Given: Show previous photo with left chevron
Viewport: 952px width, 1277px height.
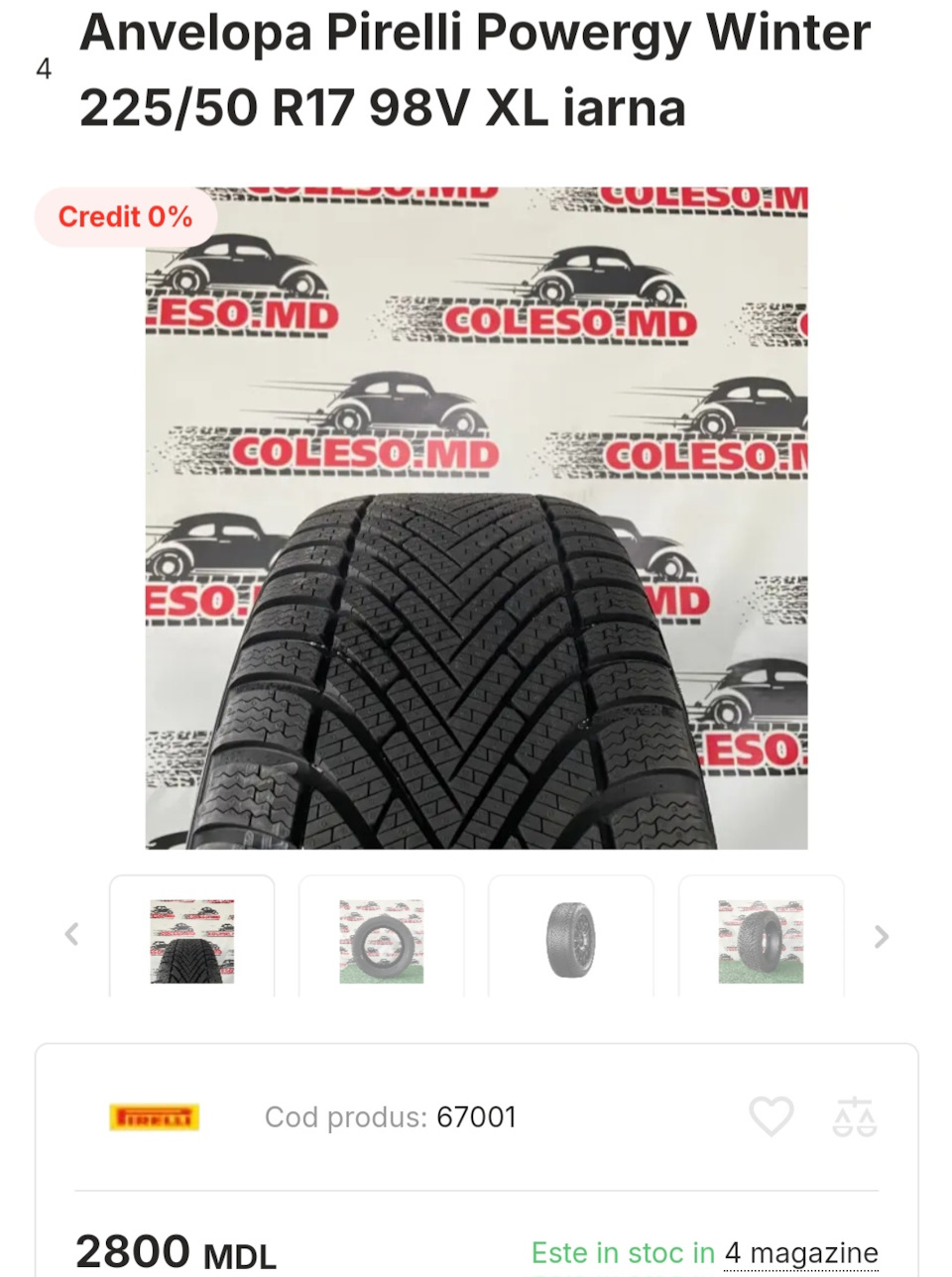Looking at the screenshot, I should click(70, 935).
